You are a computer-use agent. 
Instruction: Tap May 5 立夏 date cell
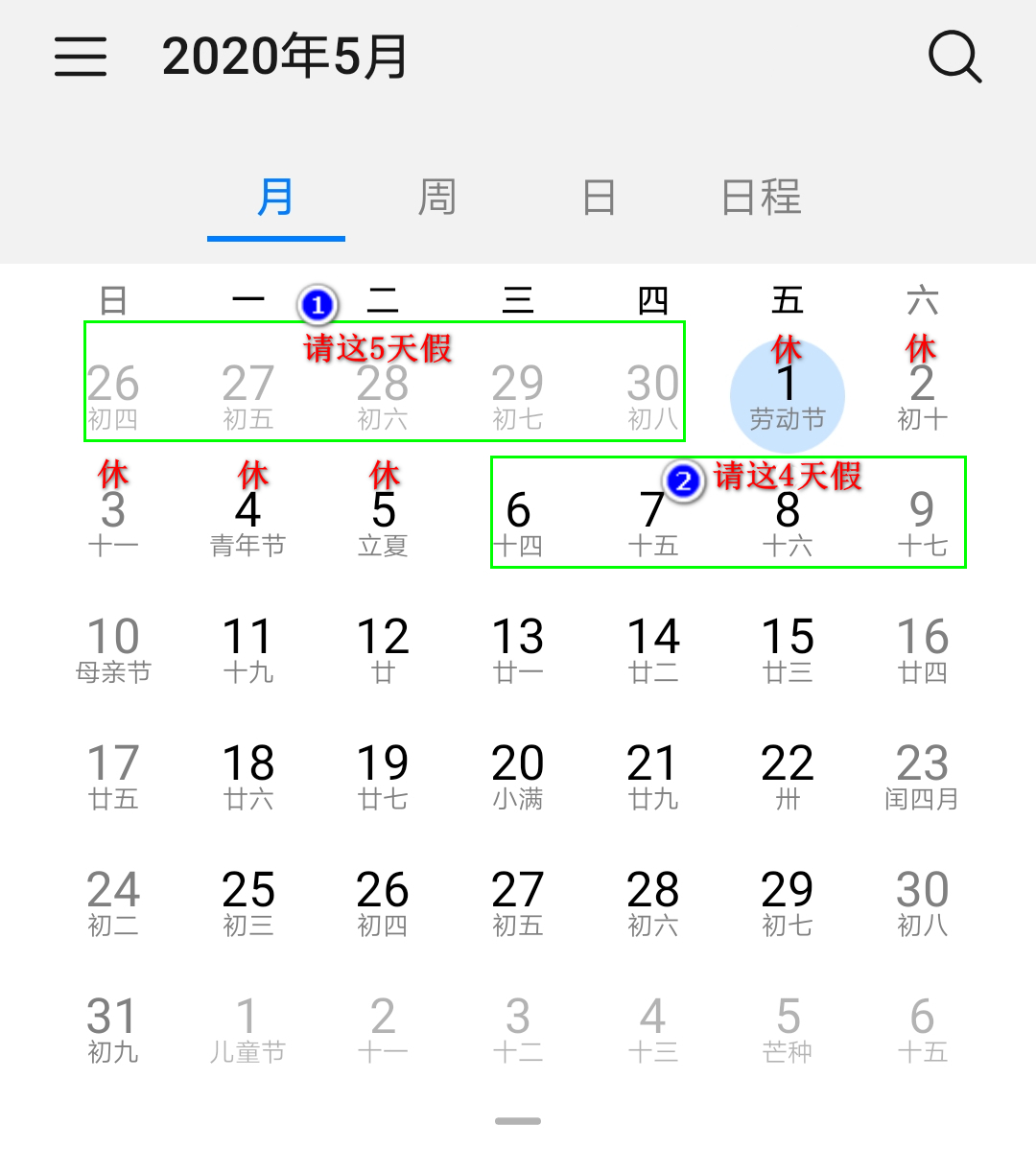point(382,518)
